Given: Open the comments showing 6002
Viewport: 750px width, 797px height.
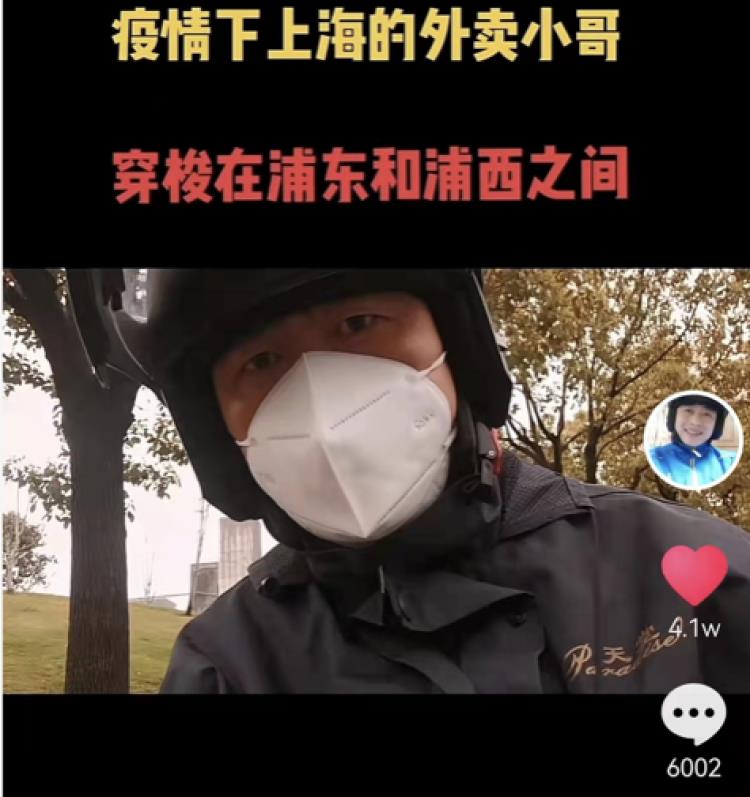Looking at the screenshot, I should (693, 714).
